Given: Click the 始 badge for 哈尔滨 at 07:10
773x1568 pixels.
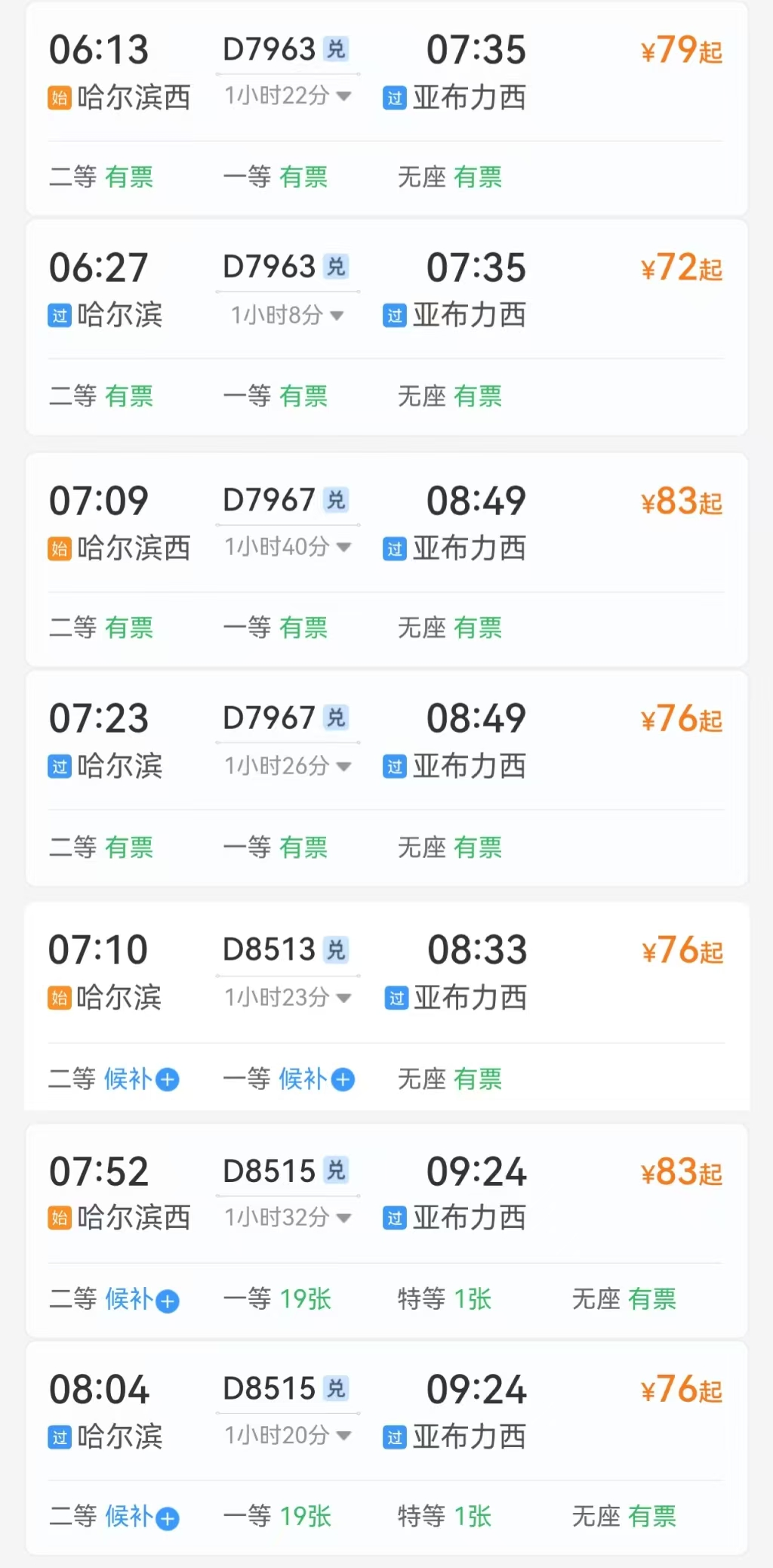Looking at the screenshot, I should (60, 999).
